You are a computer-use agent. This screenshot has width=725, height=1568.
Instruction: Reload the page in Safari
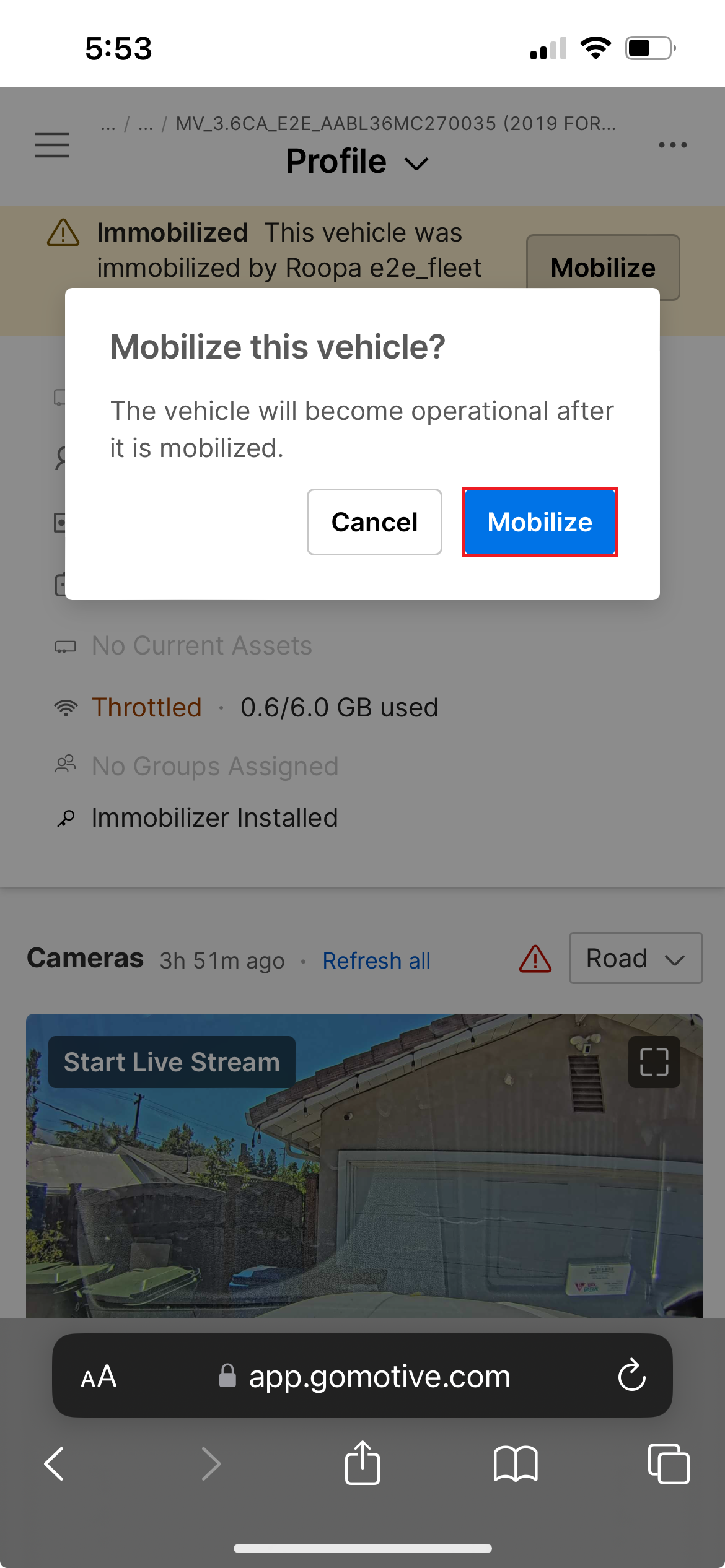coord(631,1375)
